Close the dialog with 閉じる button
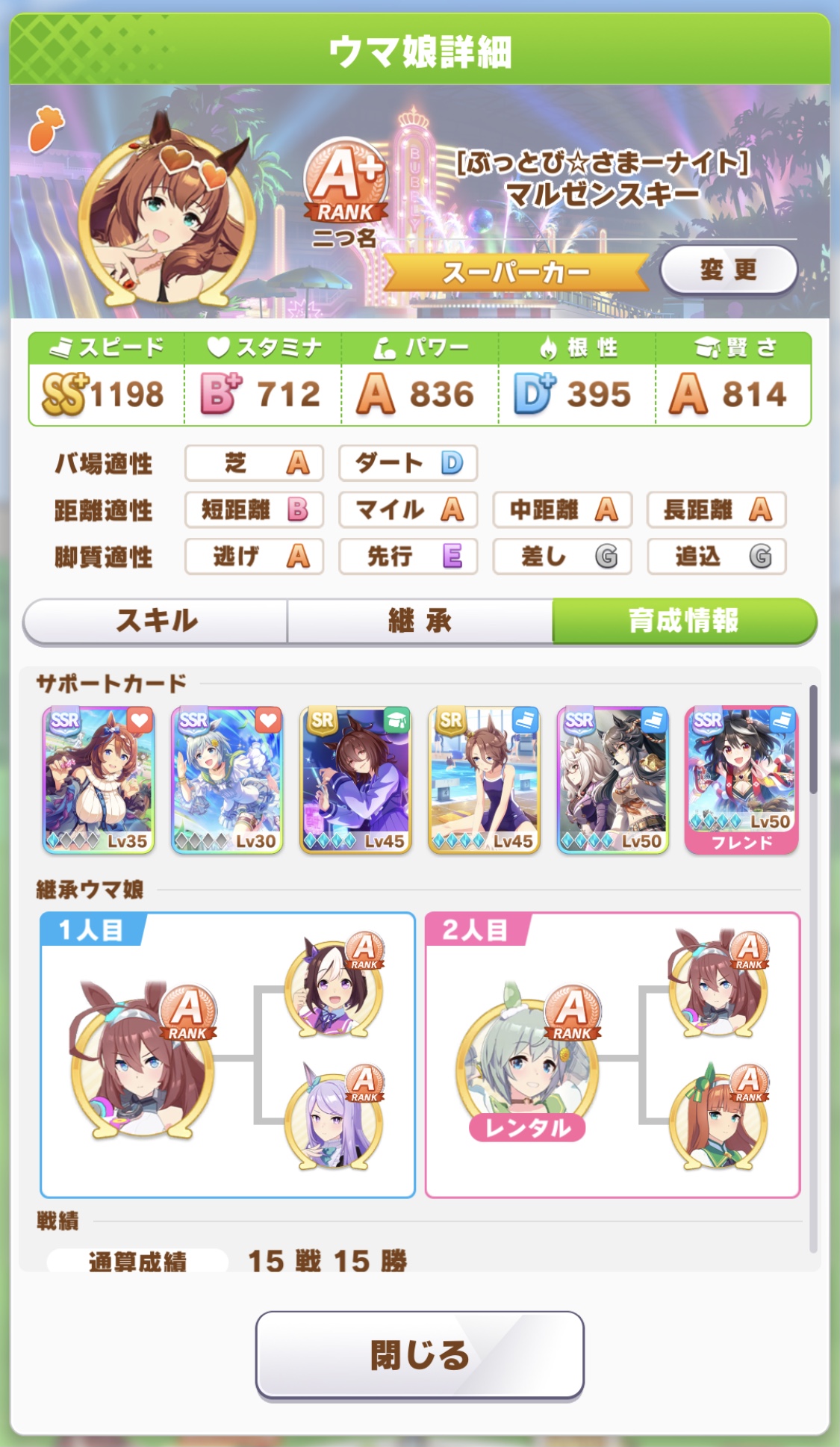This screenshot has width=840, height=1447. click(420, 1354)
